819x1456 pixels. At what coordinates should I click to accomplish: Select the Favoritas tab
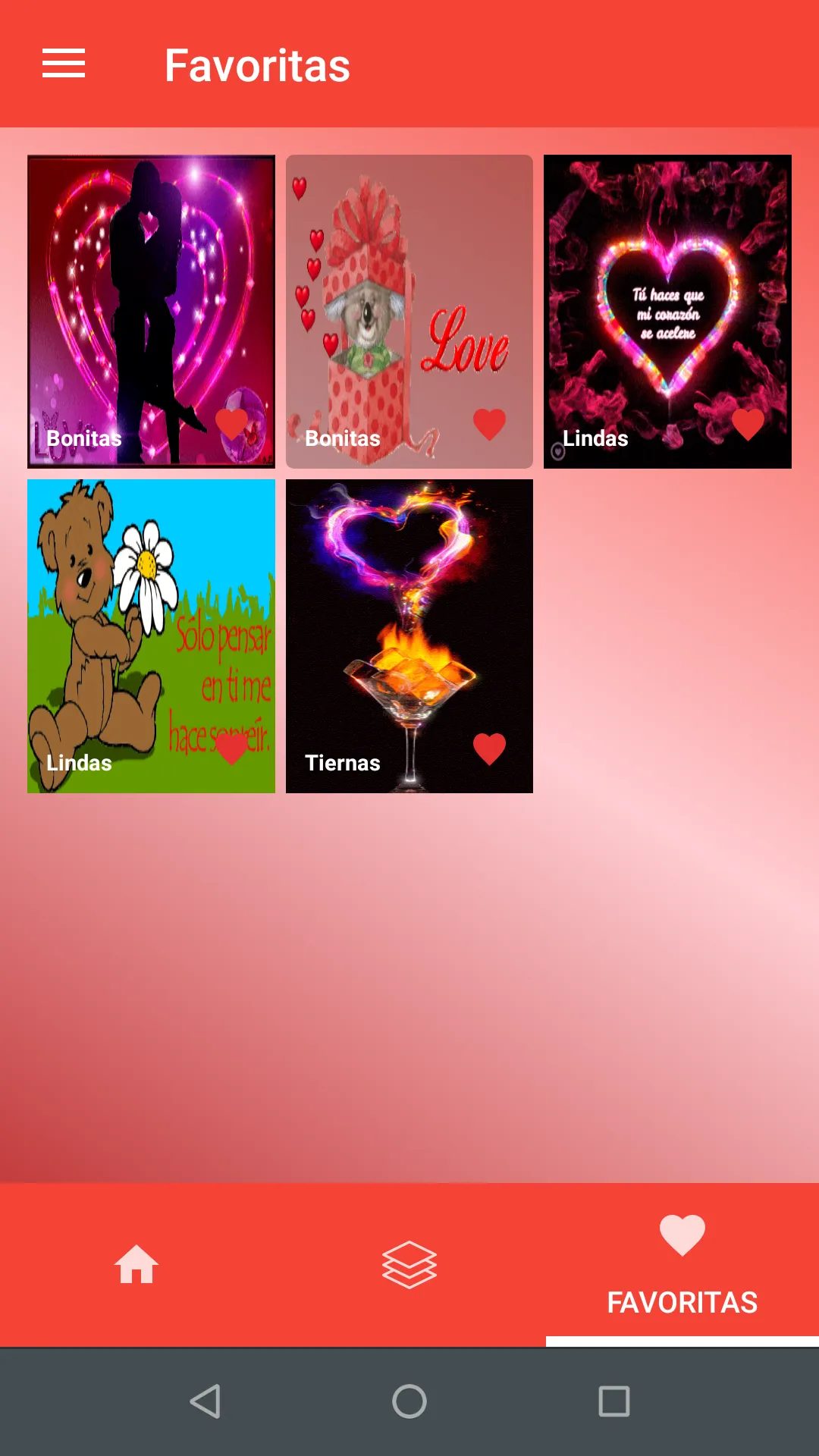tap(682, 1265)
